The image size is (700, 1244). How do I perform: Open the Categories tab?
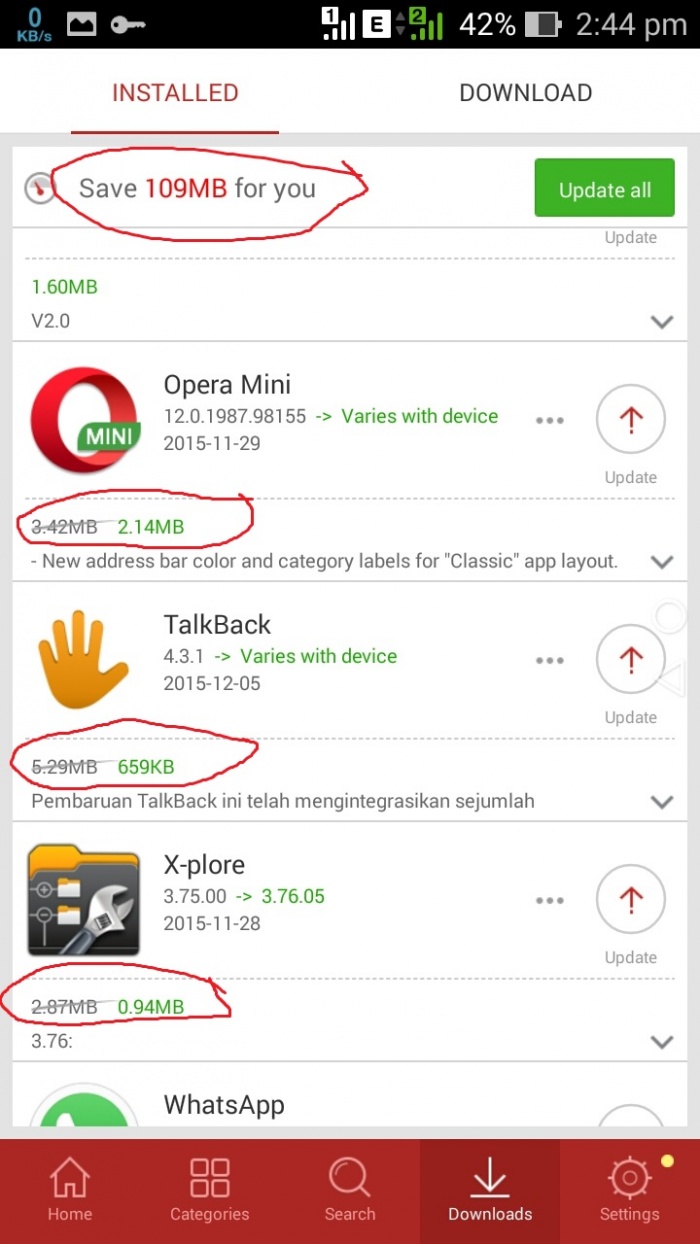click(x=210, y=1191)
